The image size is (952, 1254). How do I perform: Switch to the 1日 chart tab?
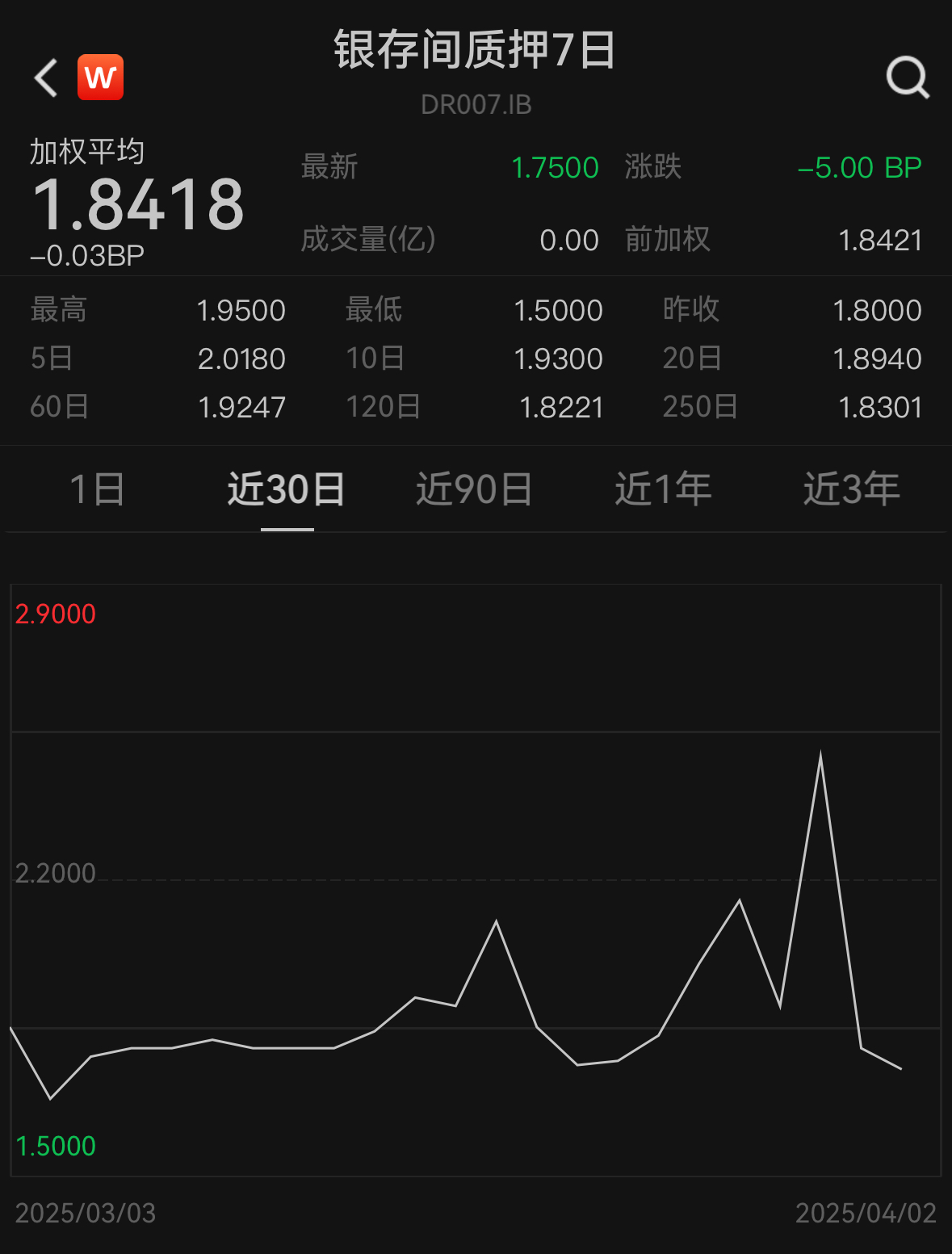tap(94, 489)
